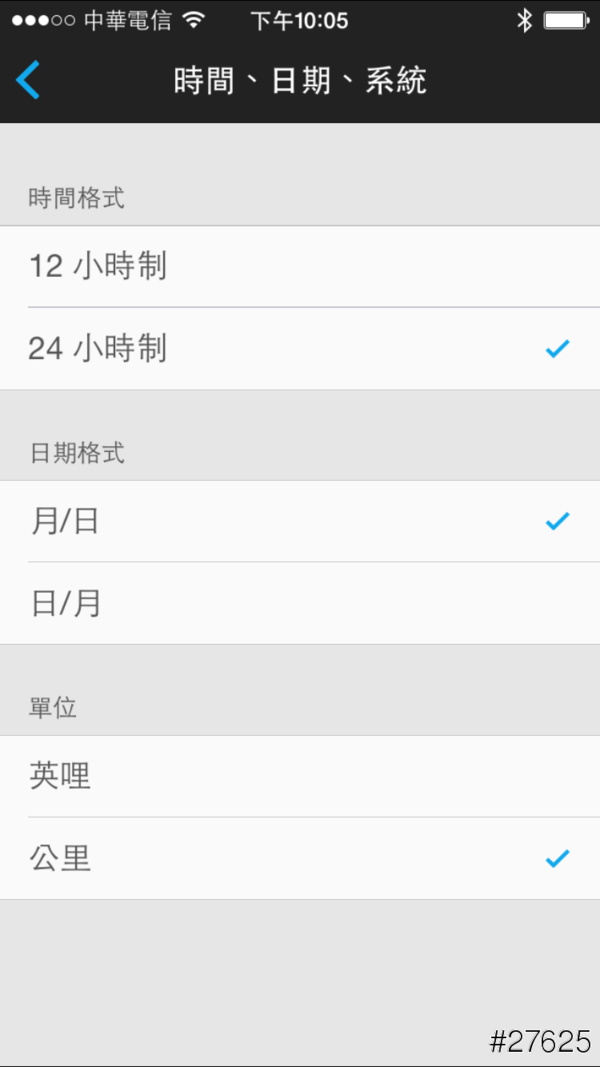Switch date format to 日/月

click(300, 604)
